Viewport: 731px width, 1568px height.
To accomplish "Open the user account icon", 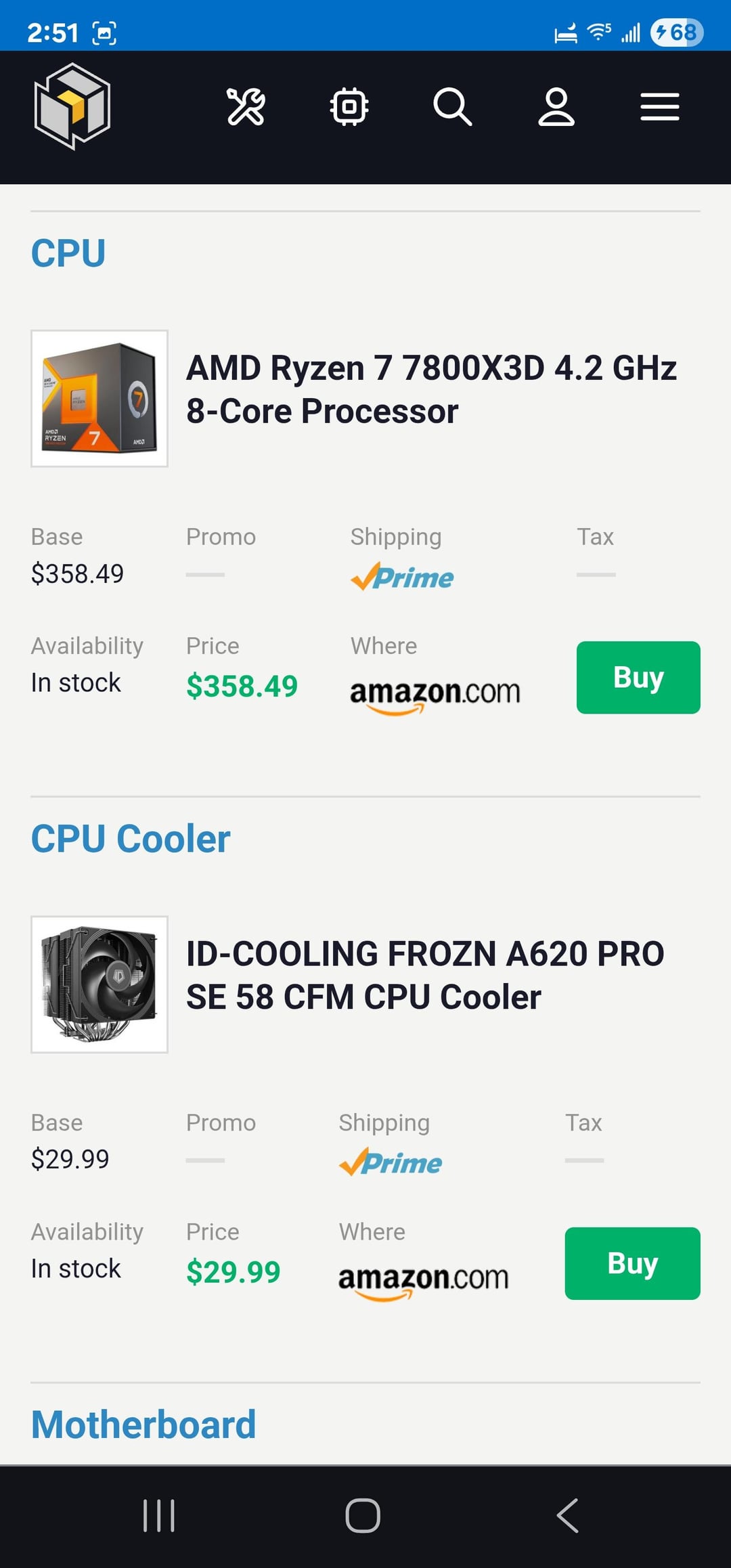I will (x=556, y=107).
